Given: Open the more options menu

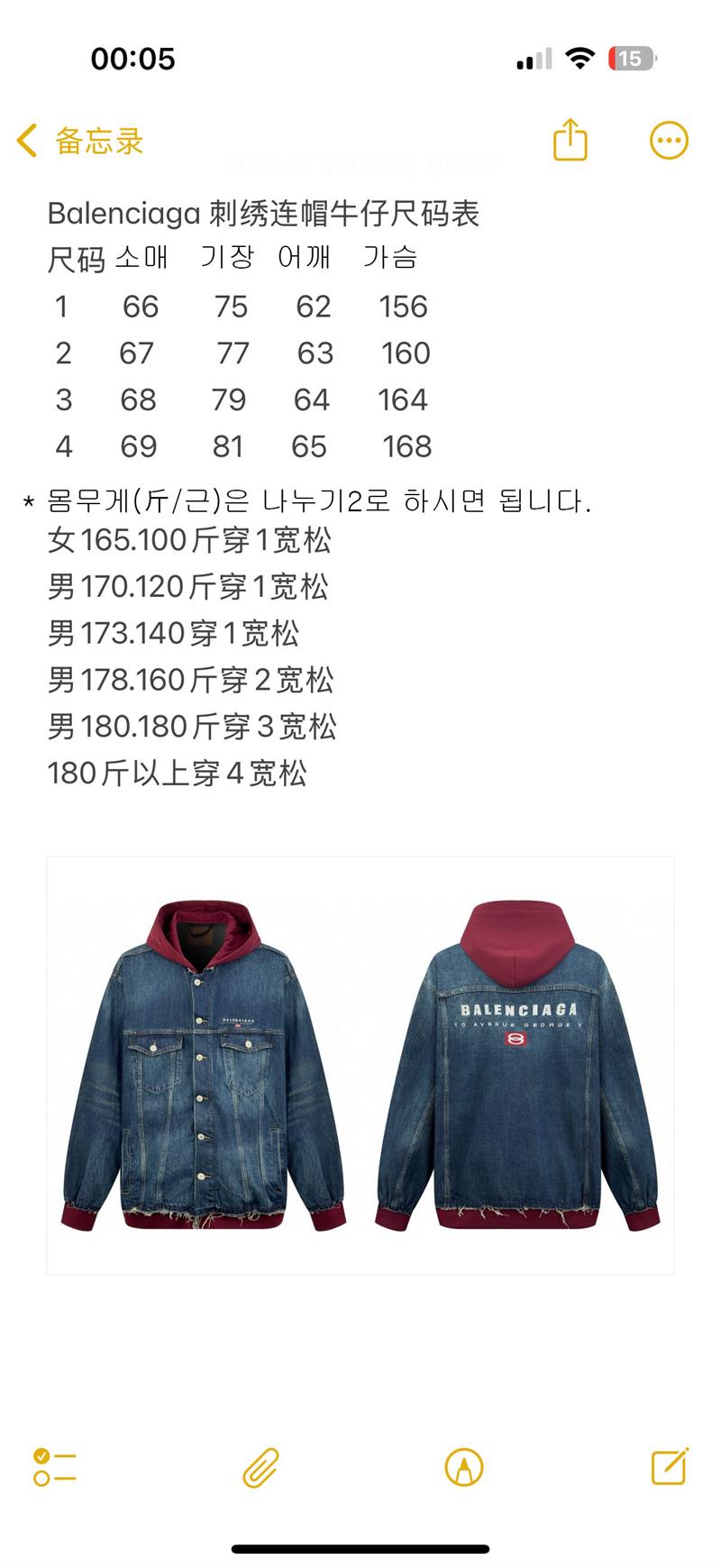Looking at the screenshot, I should (669, 141).
